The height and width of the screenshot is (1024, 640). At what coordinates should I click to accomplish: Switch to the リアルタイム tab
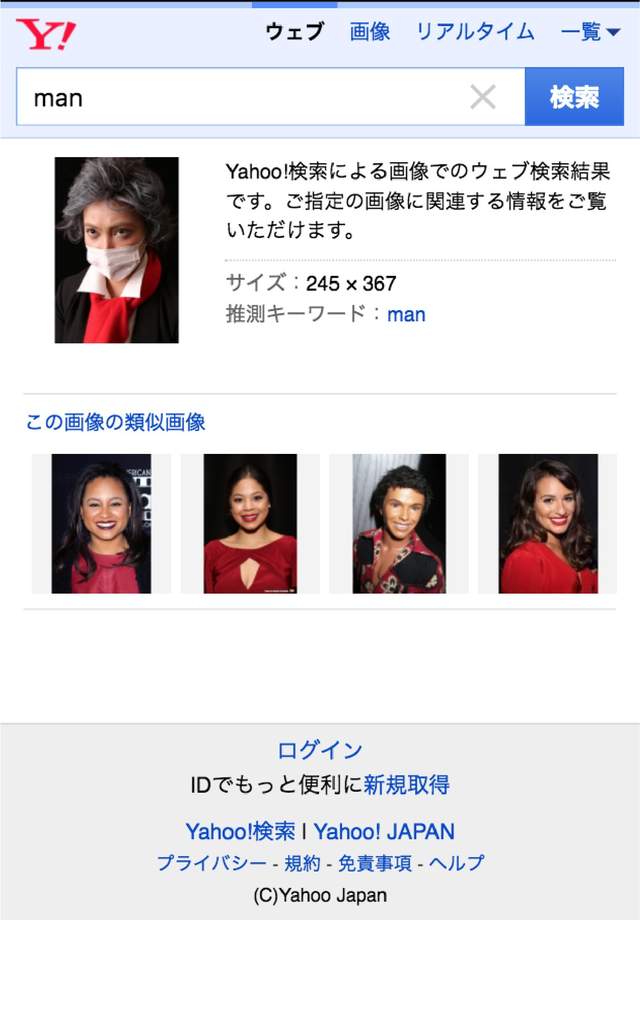click(475, 31)
